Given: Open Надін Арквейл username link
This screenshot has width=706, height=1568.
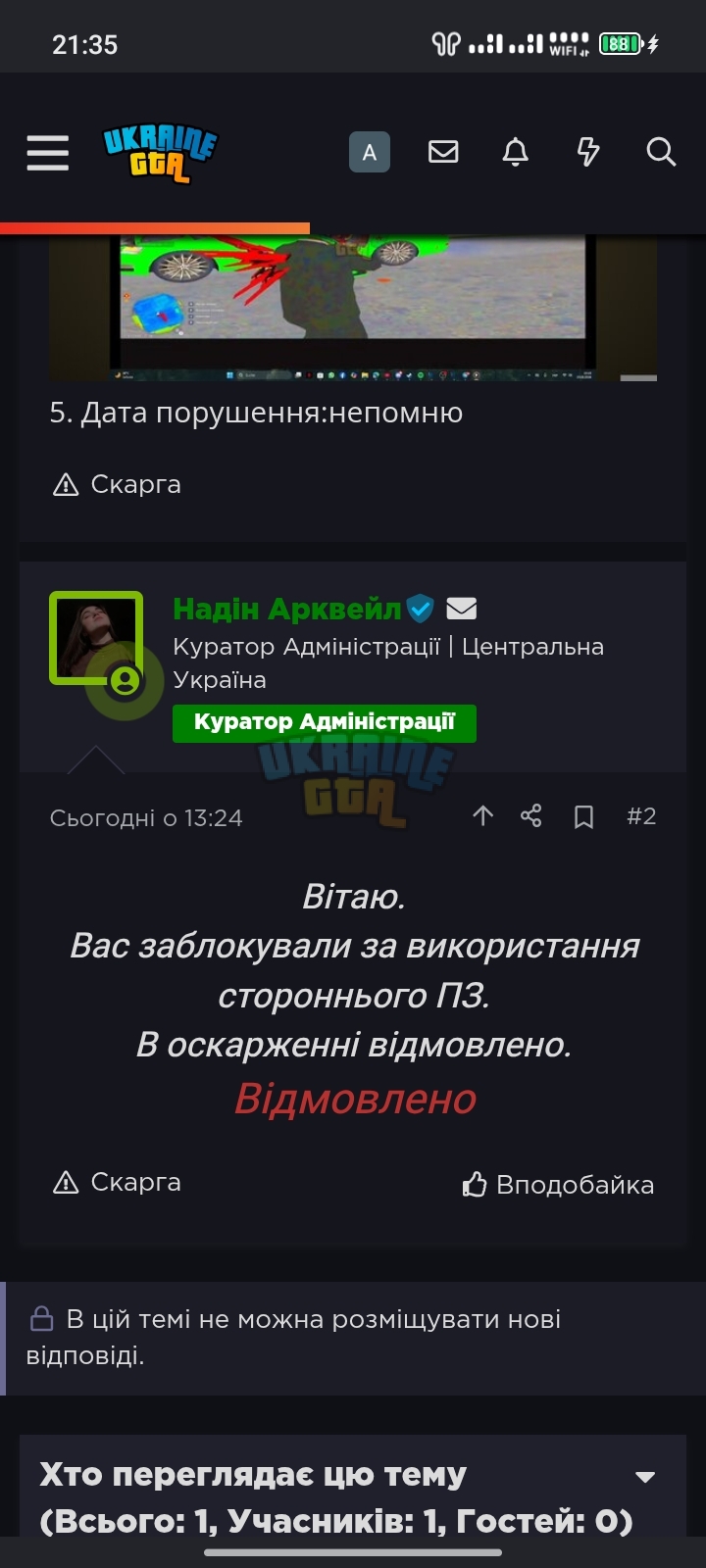Looking at the screenshot, I should [287, 609].
